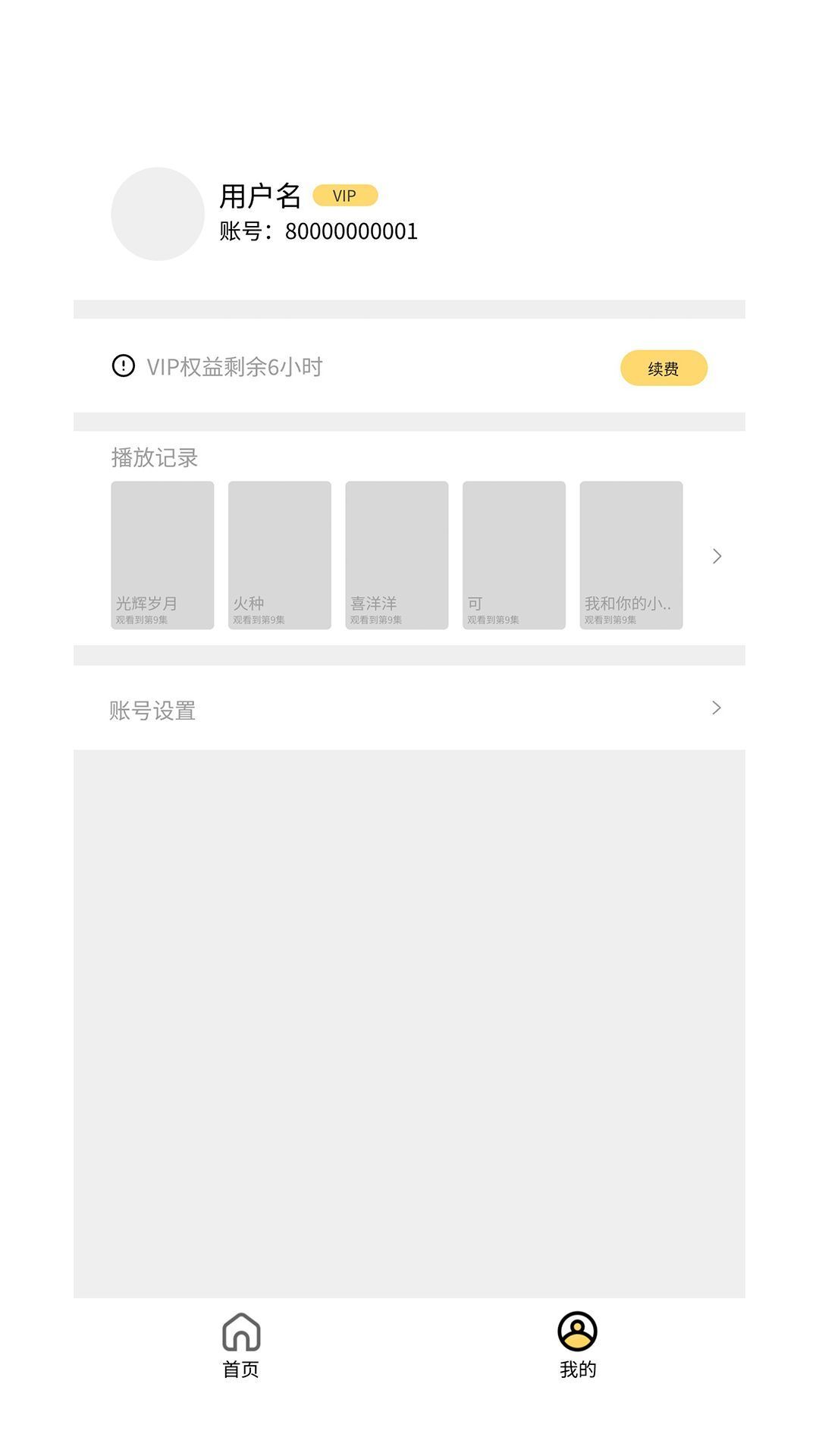Viewport: 819px width, 1456px height.
Task: Open the 火种 watch history item
Action: 279,556
